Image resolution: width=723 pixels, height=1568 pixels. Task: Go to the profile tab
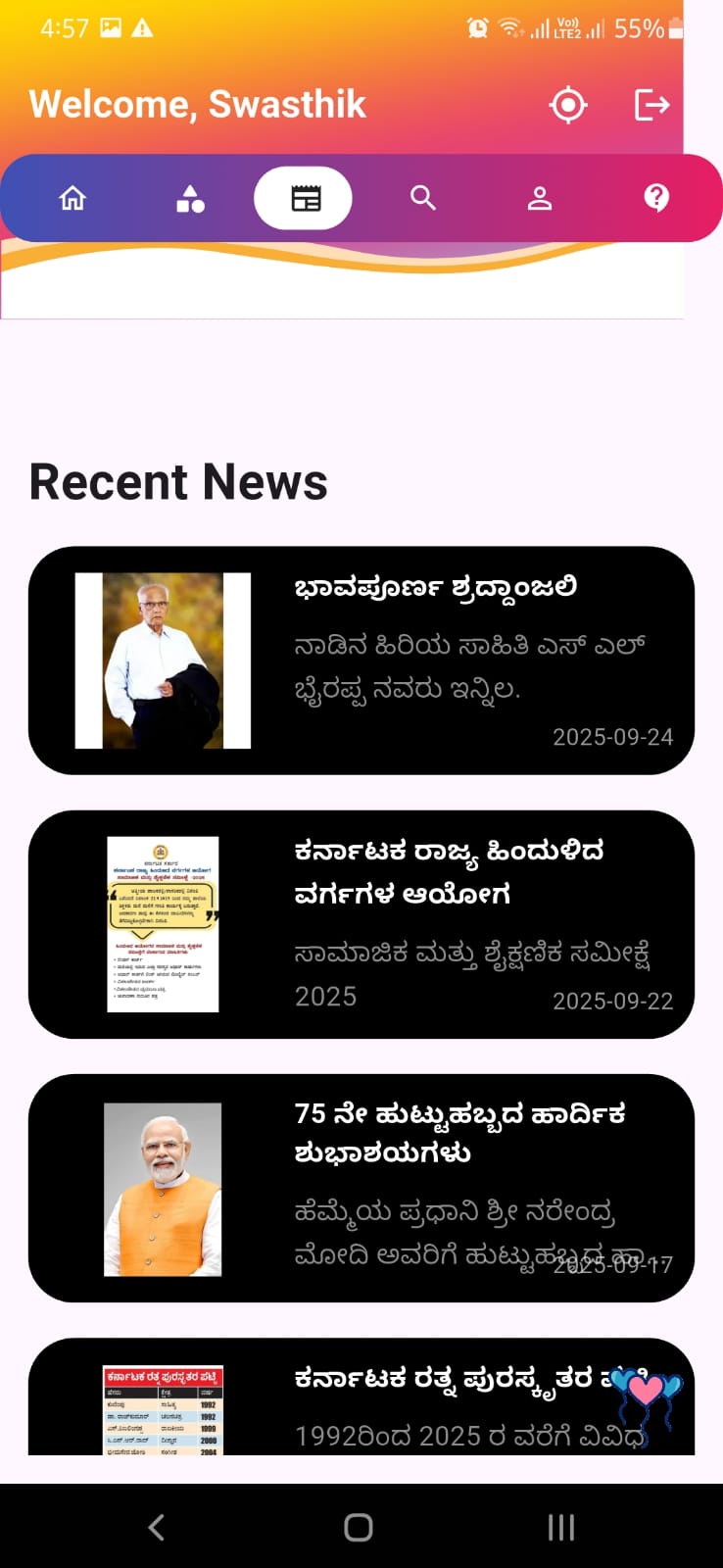[540, 199]
